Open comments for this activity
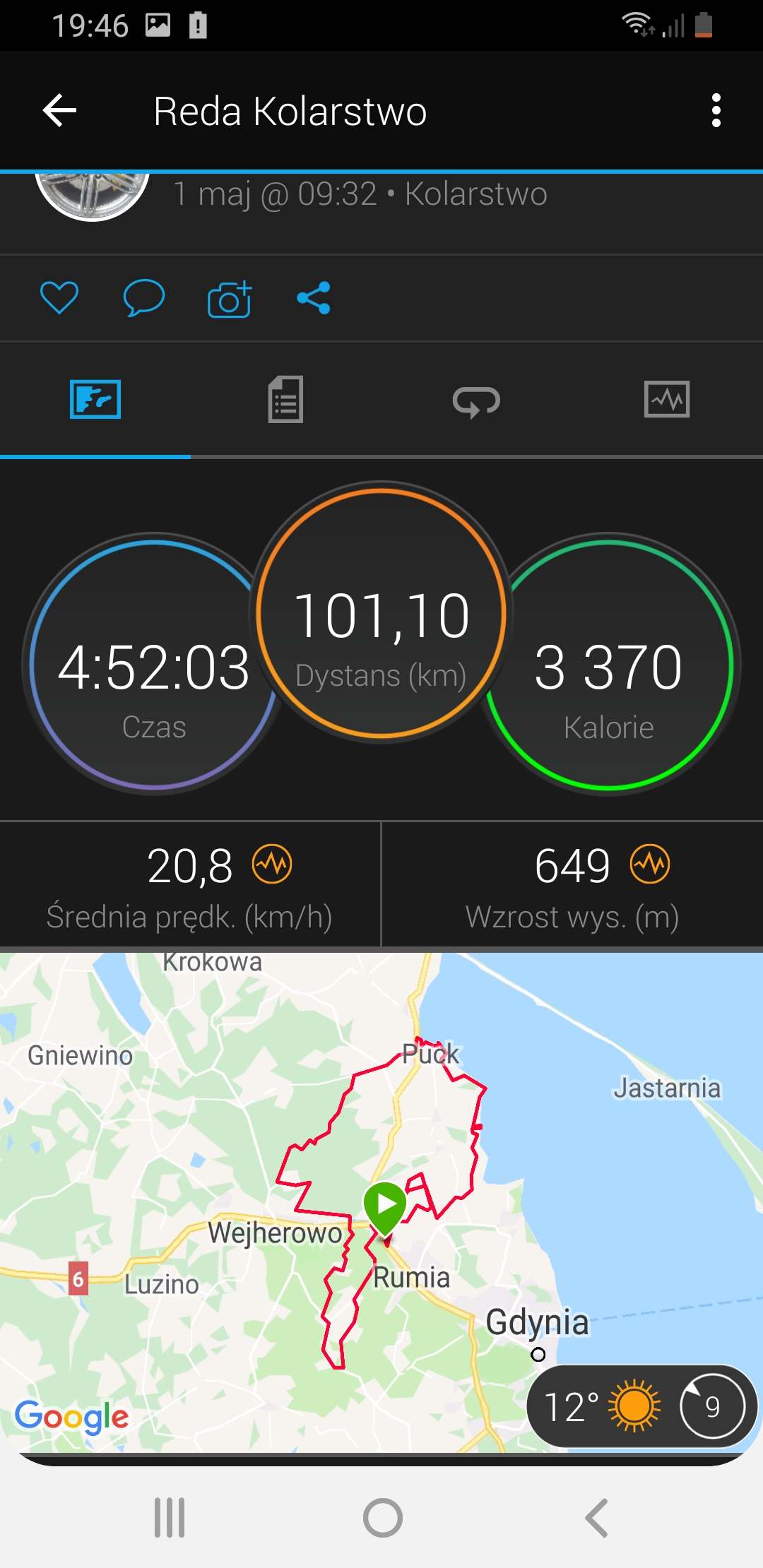 click(143, 297)
